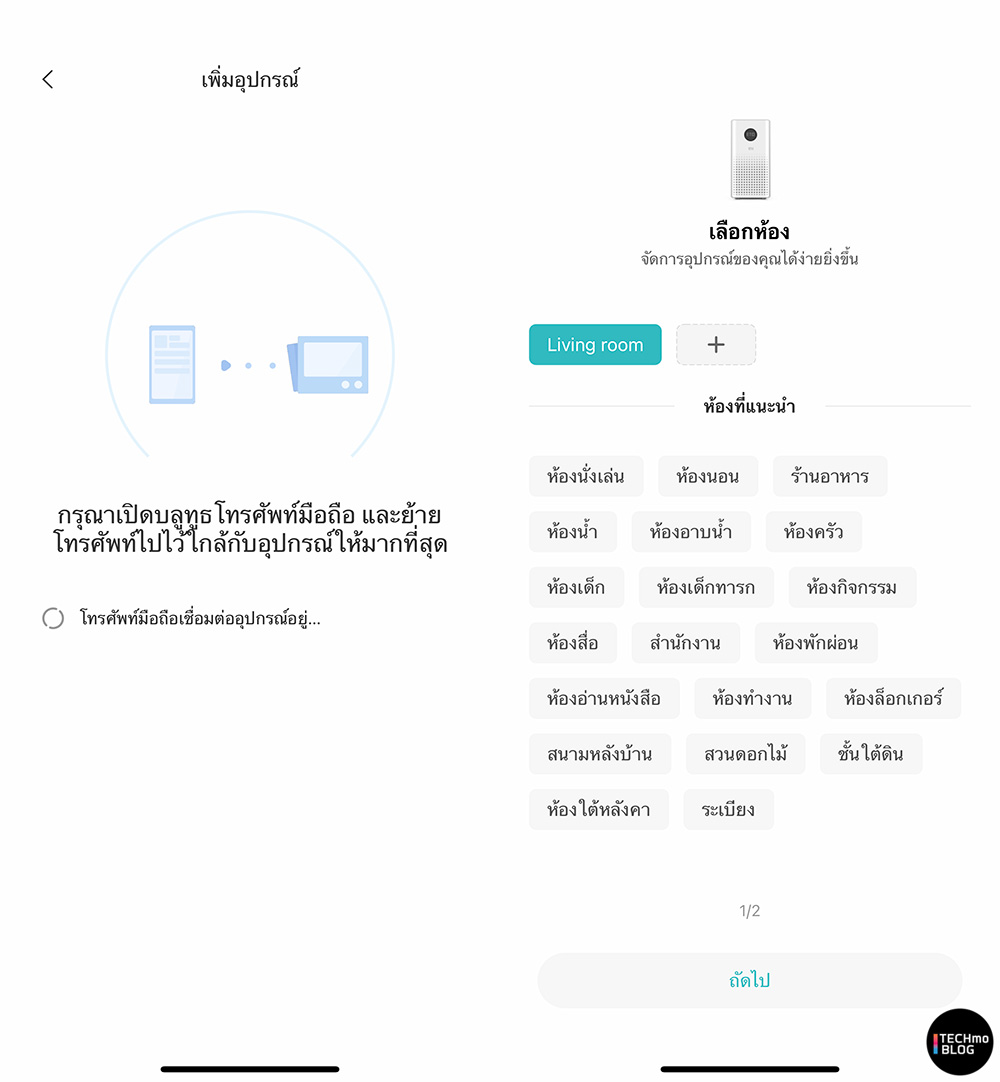This screenshot has width=1000, height=1082.
Task: Continue with the ถัดไป button
Action: 749,980
